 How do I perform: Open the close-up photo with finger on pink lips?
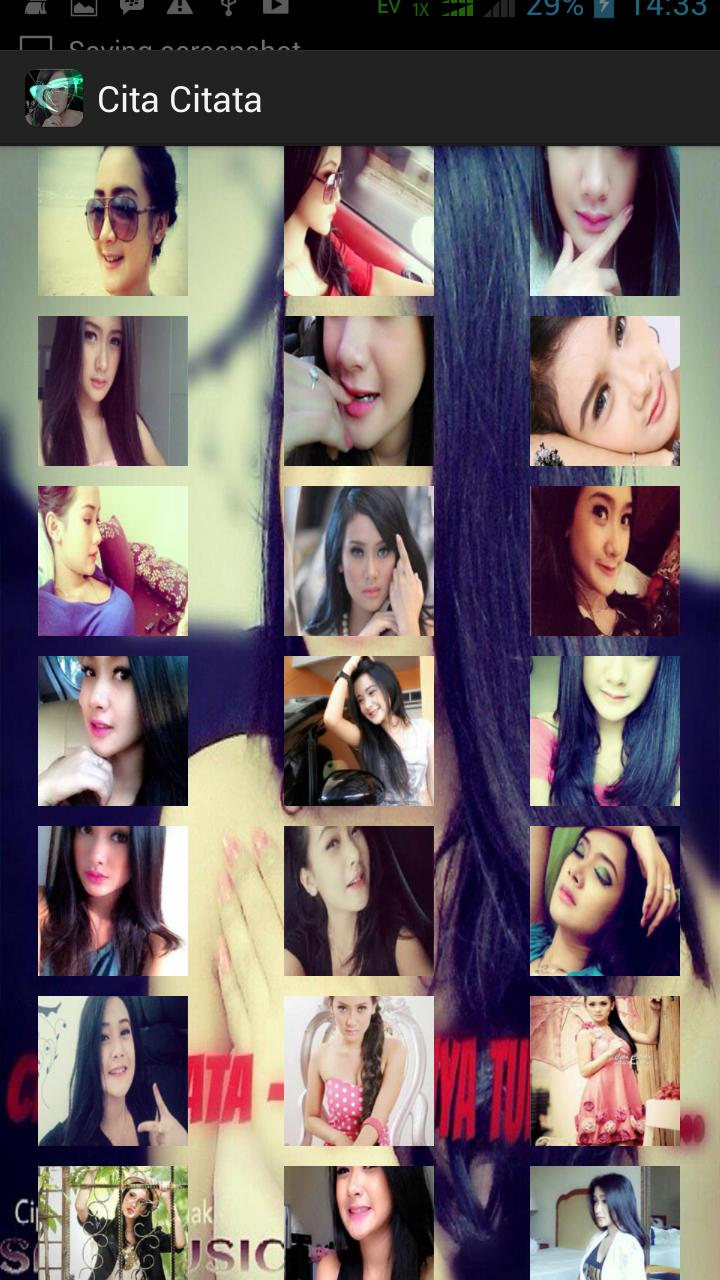pyautogui.click(x=358, y=391)
